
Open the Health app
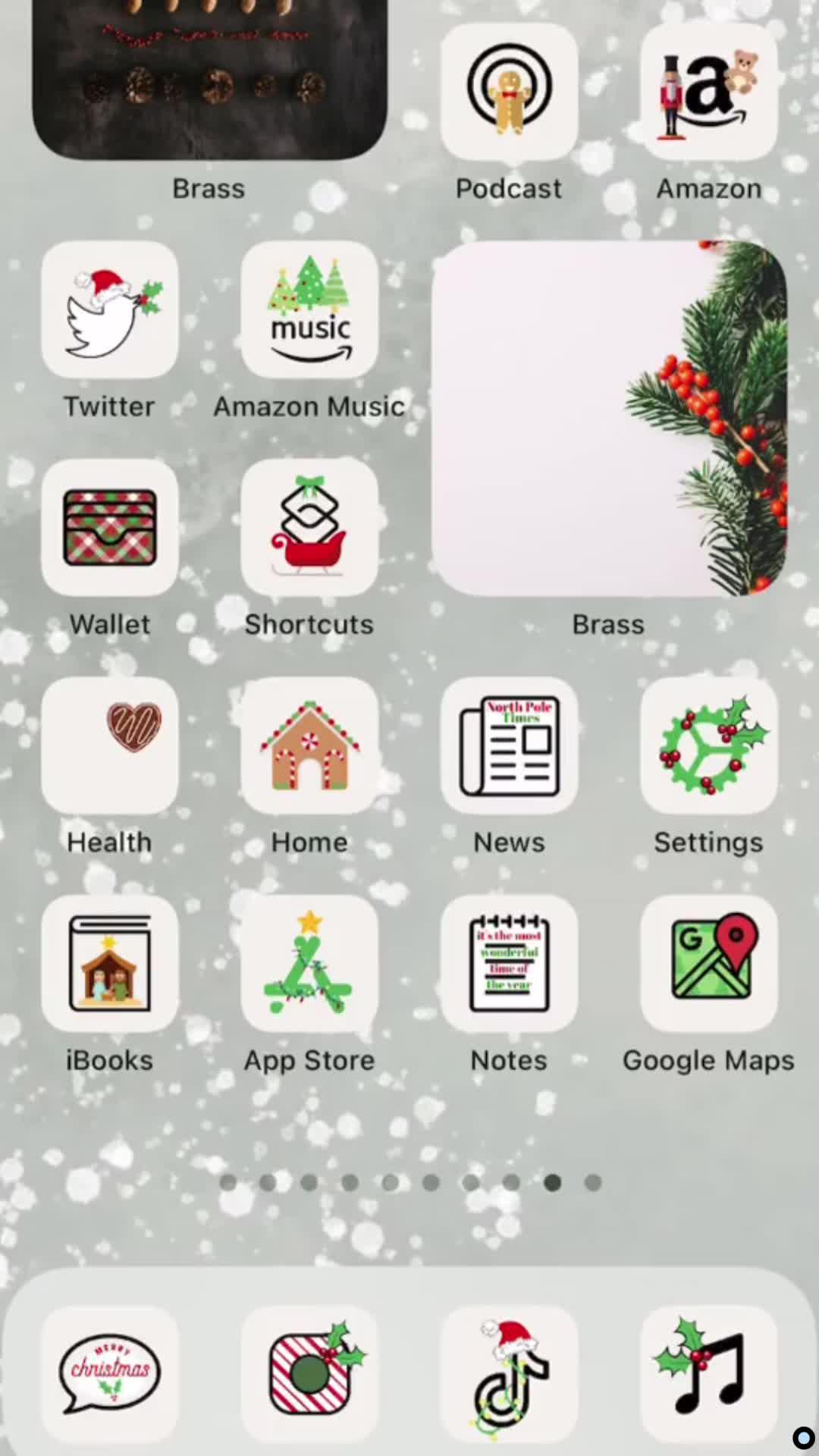(x=109, y=745)
